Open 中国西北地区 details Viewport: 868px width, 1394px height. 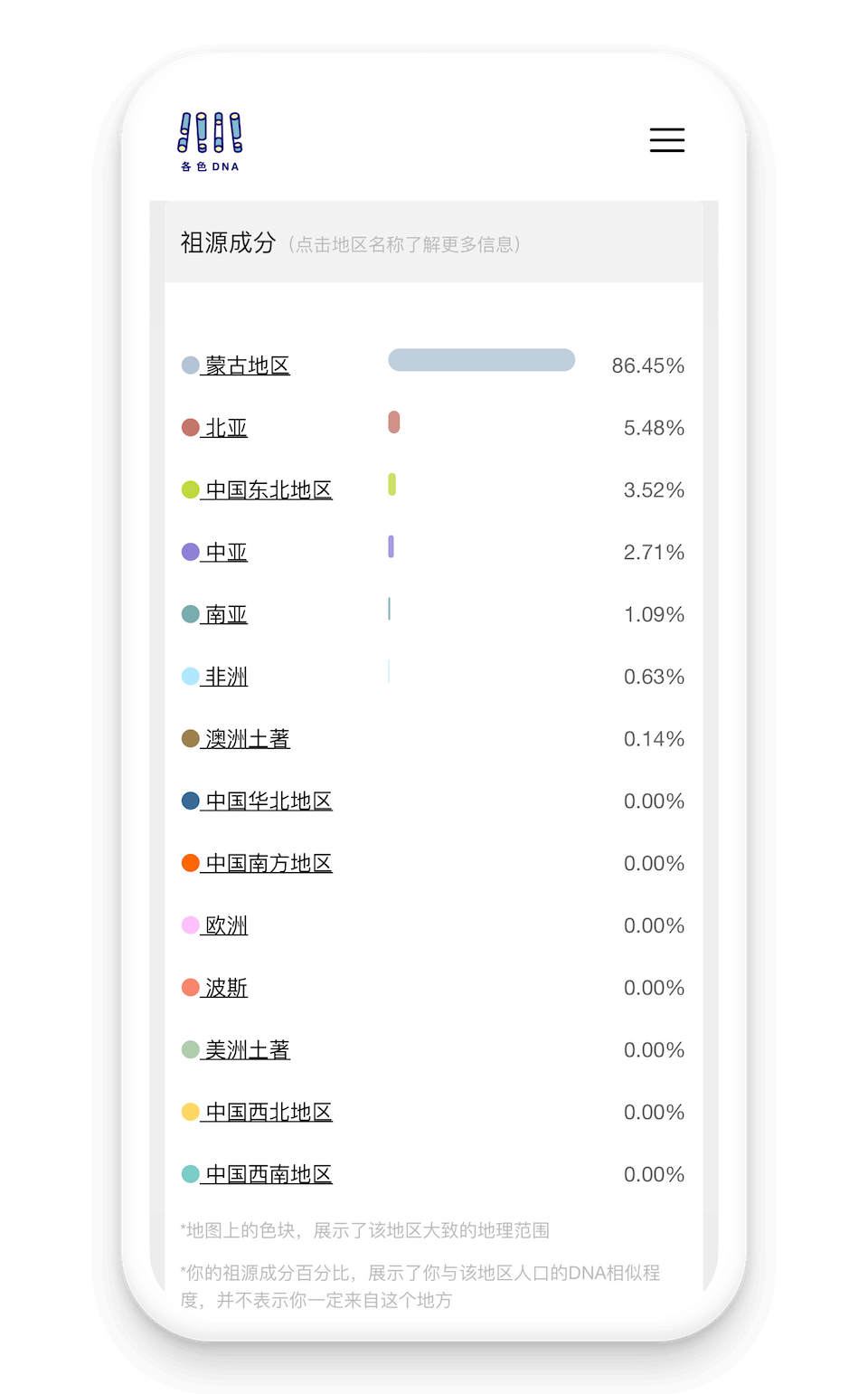[268, 1113]
